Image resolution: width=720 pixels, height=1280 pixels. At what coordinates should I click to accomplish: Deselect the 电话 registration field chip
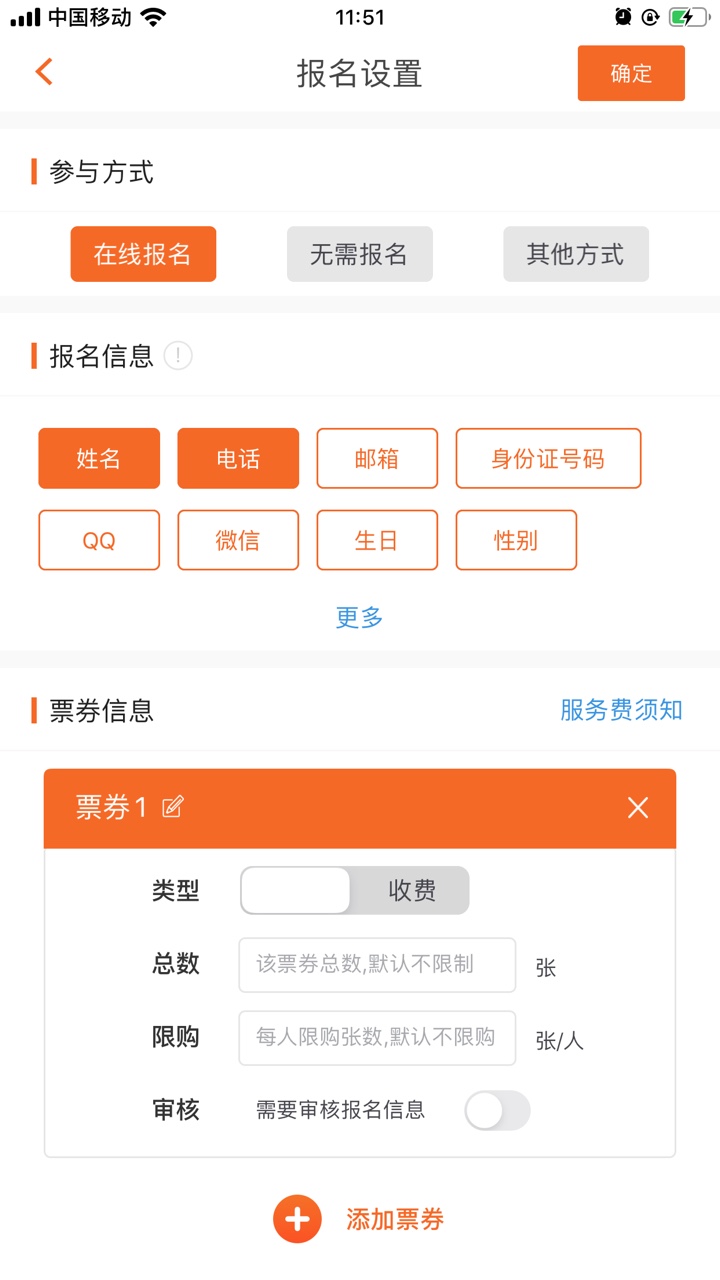coord(238,458)
